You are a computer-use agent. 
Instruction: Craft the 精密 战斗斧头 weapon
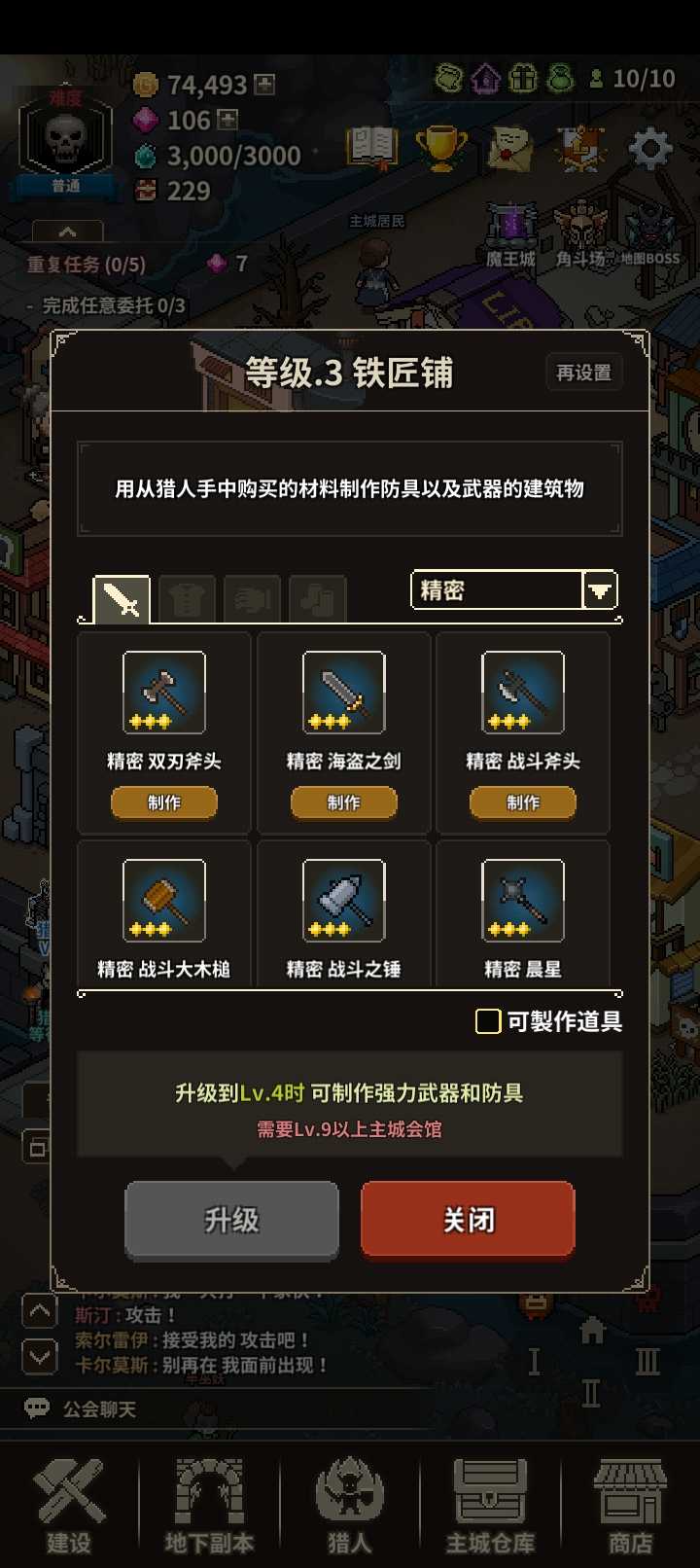(523, 802)
